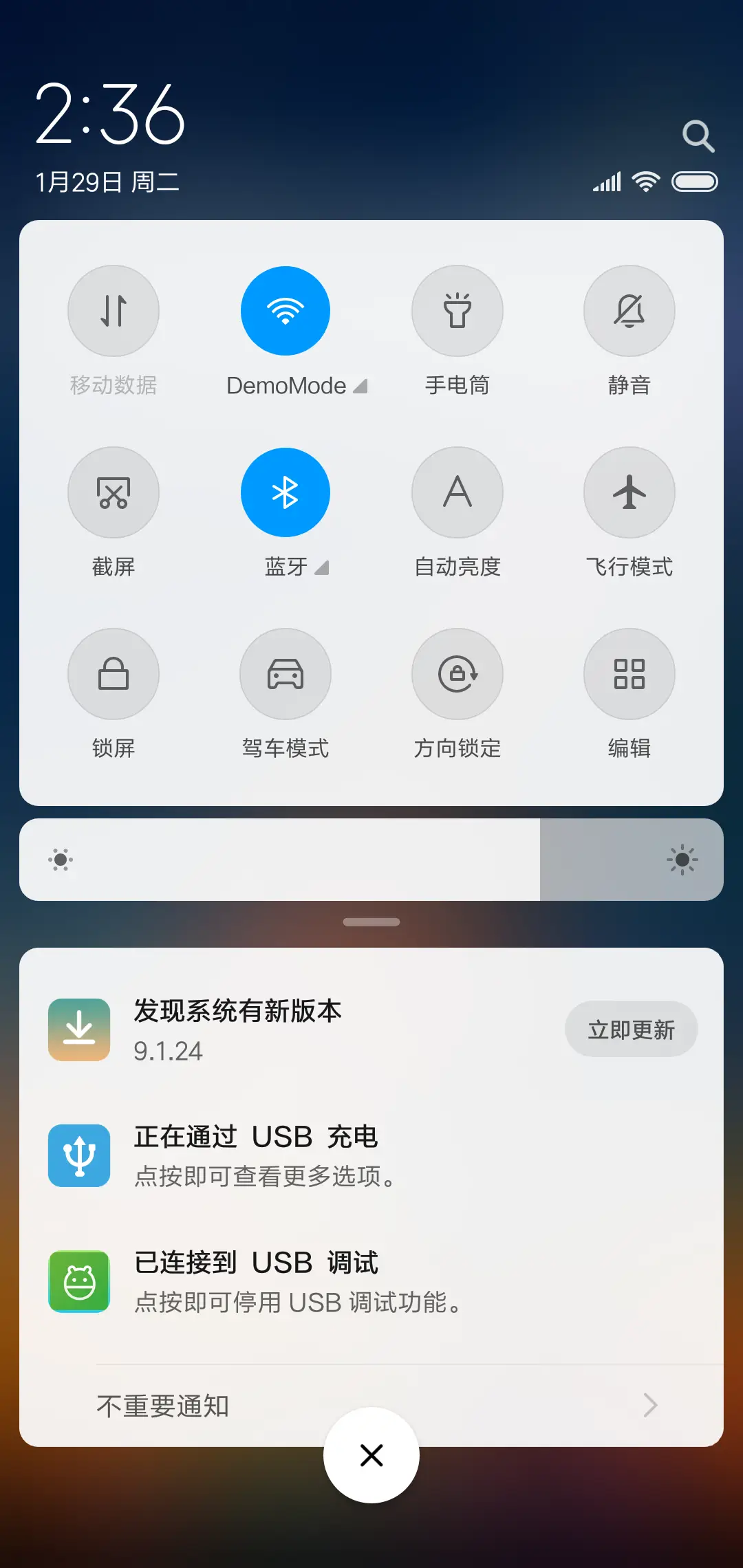743x1568 pixels.
Task: Enable silent mode (静音)
Action: tap(629, 311)
